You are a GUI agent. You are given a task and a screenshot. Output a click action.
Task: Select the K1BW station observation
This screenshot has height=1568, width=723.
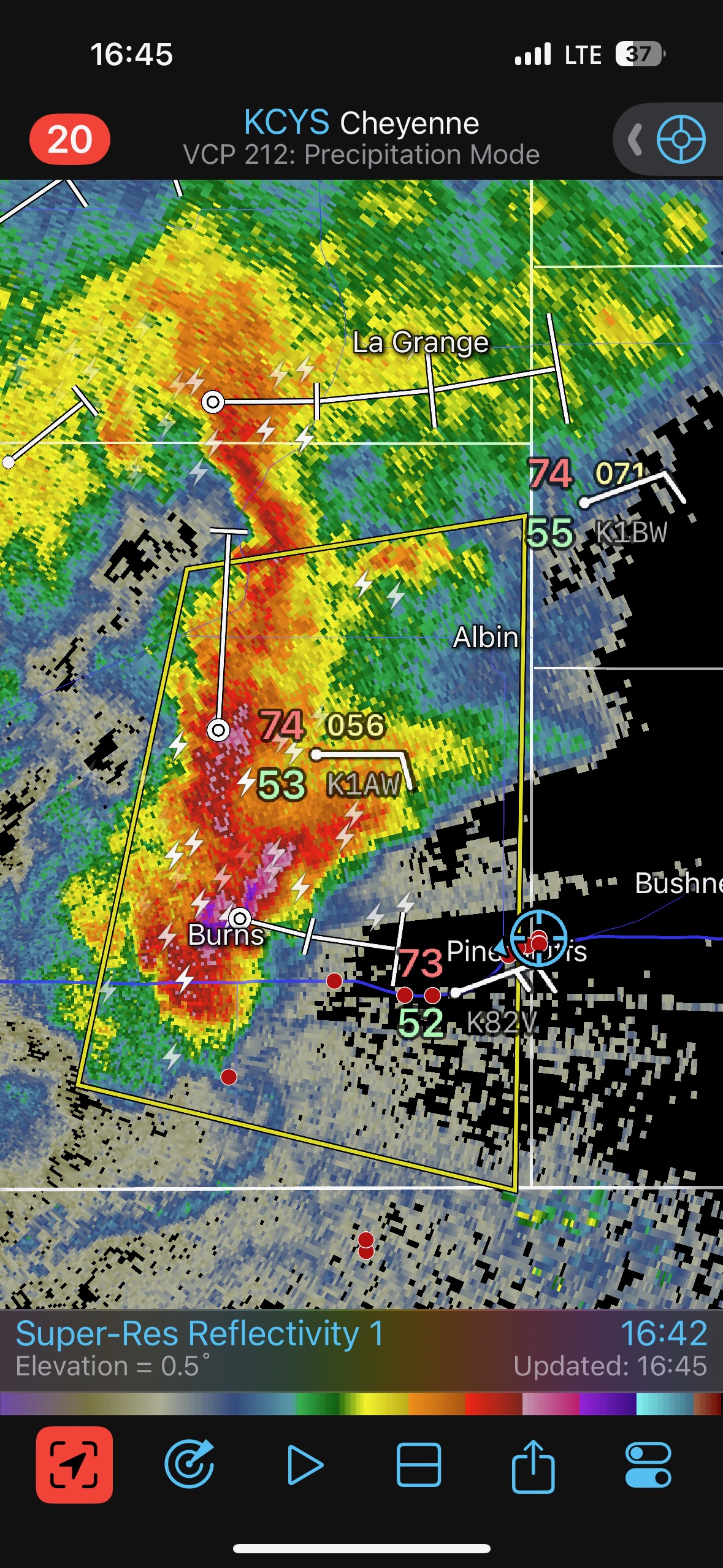pyautogui.click(x=632, y=532)
